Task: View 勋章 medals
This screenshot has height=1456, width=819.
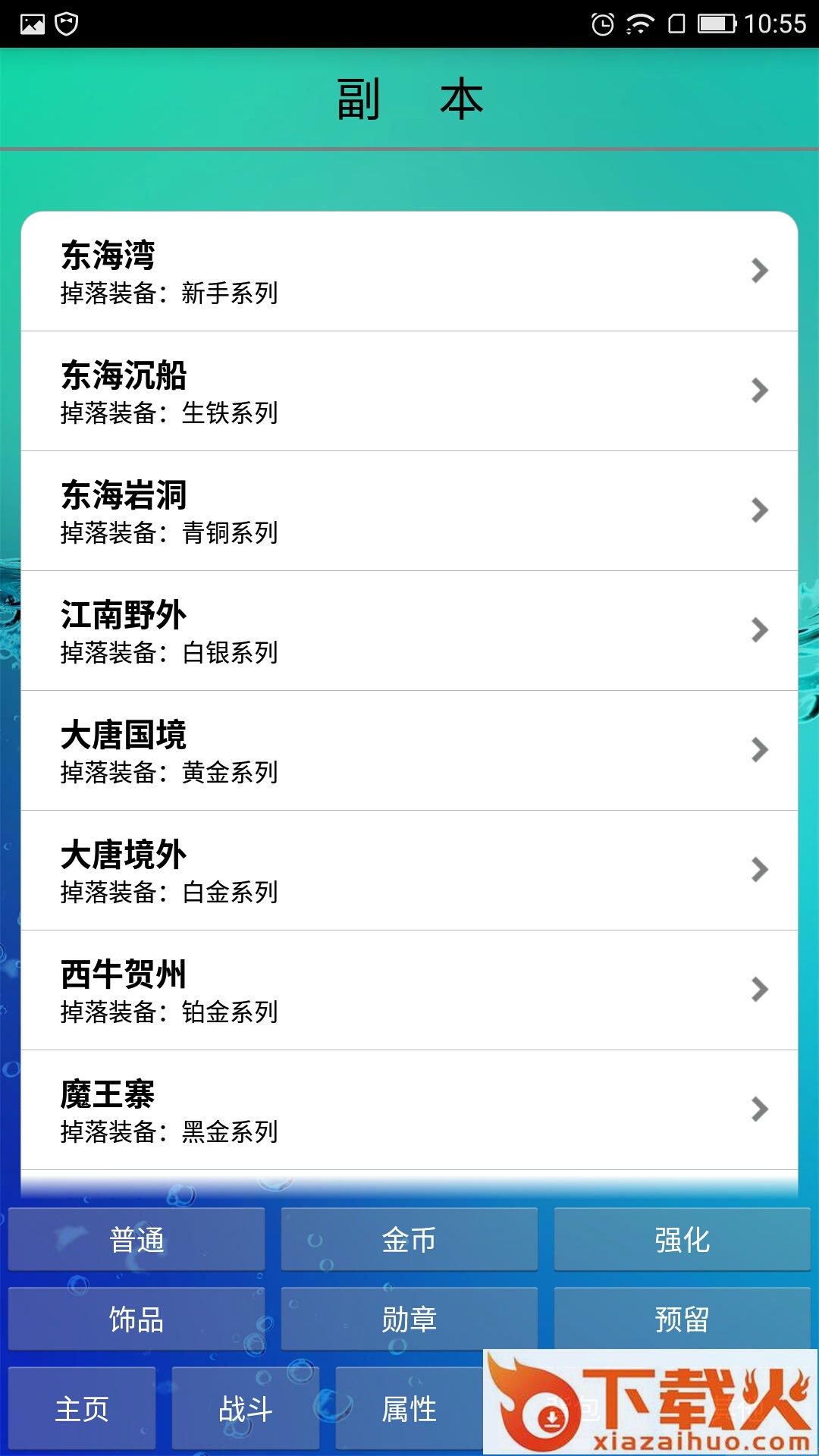Action: click(x=409, y=1319)
